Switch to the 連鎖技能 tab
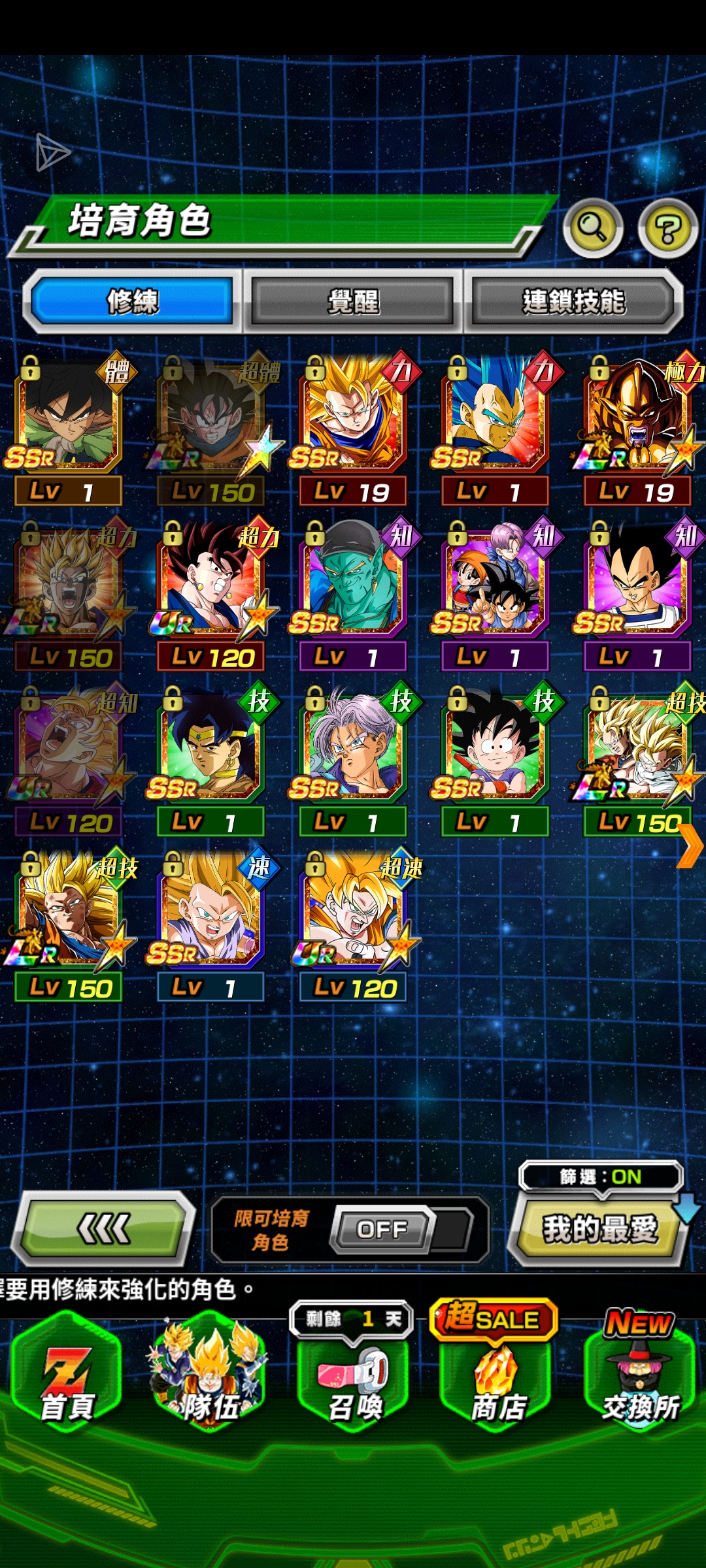Viewport: 706px width, 1568px height. tap(573, 302)
